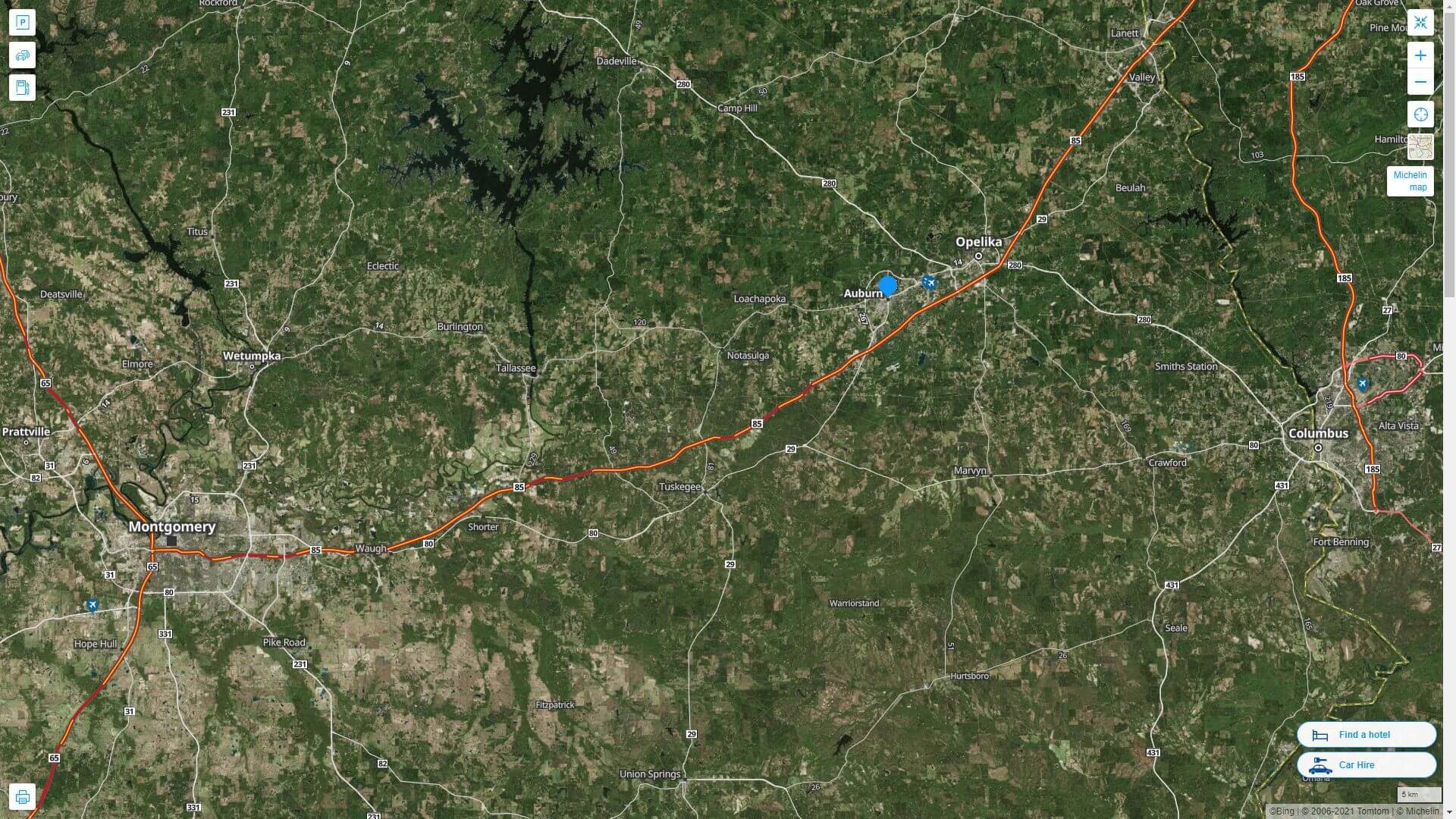The width and height of the screenshot is (1456, 819).
Task: Open the airport marker near Columbus
Action: coord(1363,384)
